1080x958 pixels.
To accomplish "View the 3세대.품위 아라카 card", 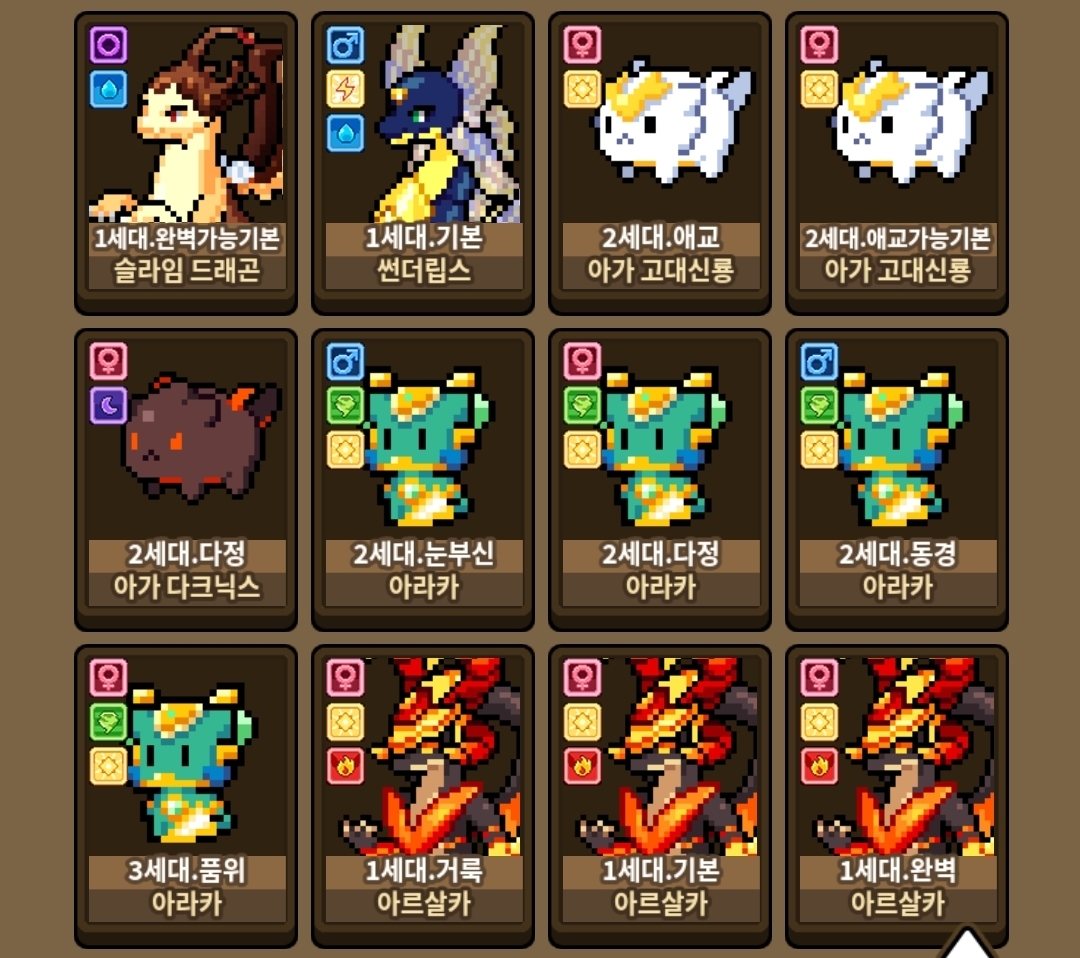I will click(186, 795).
